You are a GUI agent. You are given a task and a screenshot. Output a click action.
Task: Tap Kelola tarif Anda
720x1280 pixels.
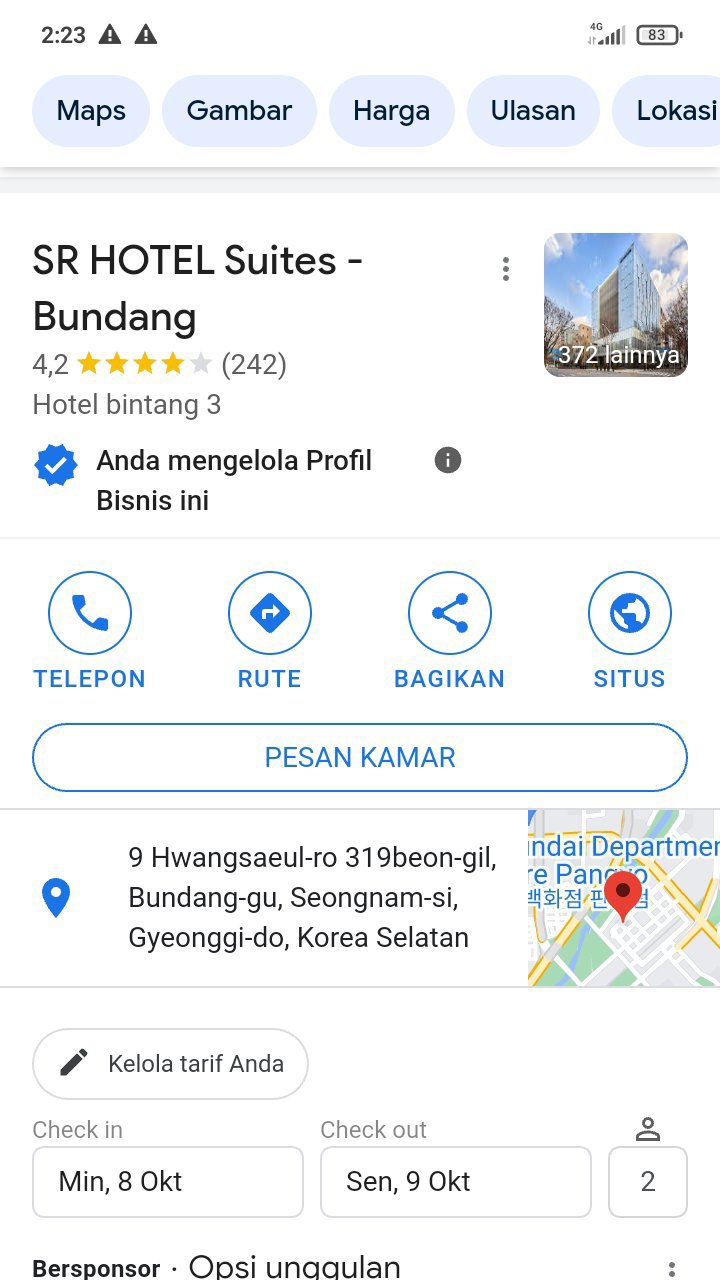coord(170,1064)
